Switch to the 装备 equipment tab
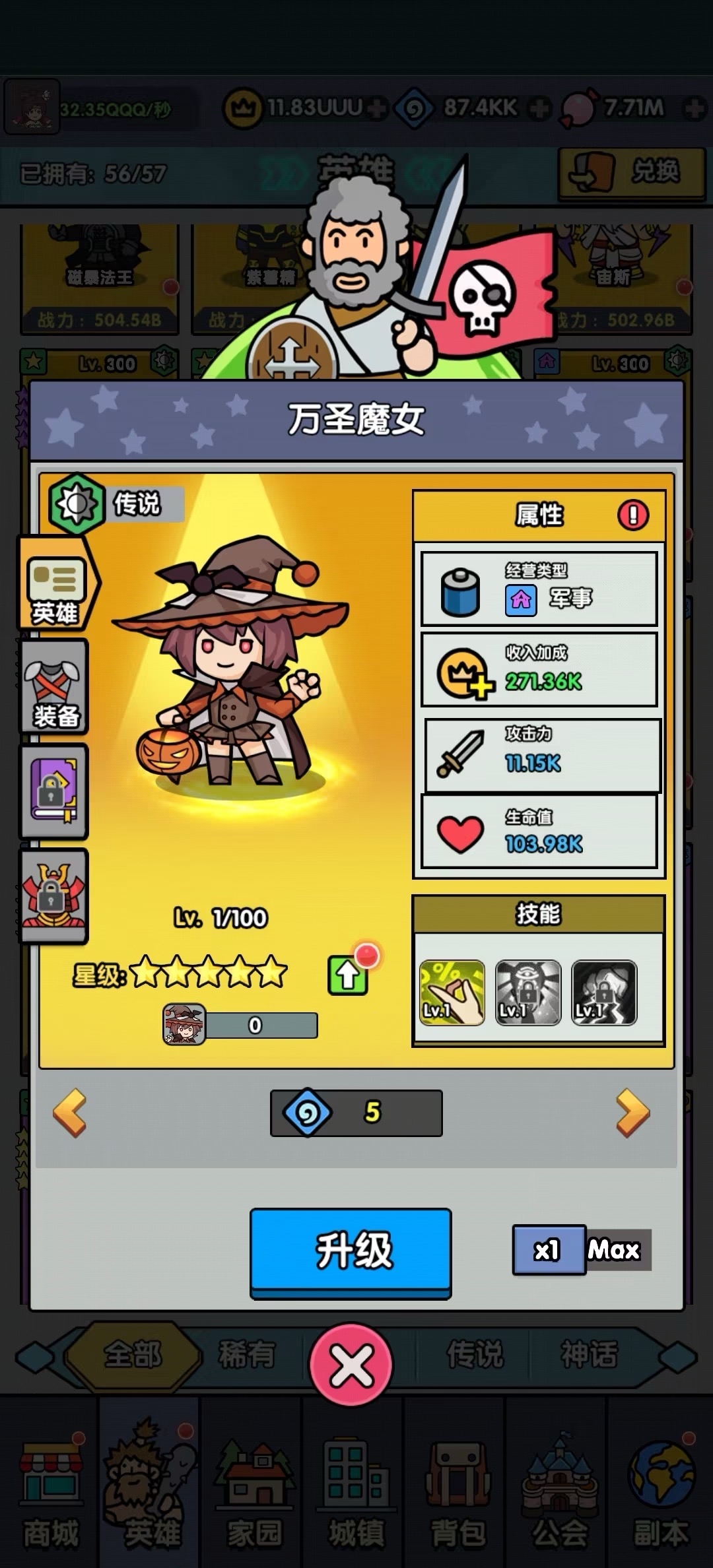The image size is (713, 1568). (x=55, y=687)
